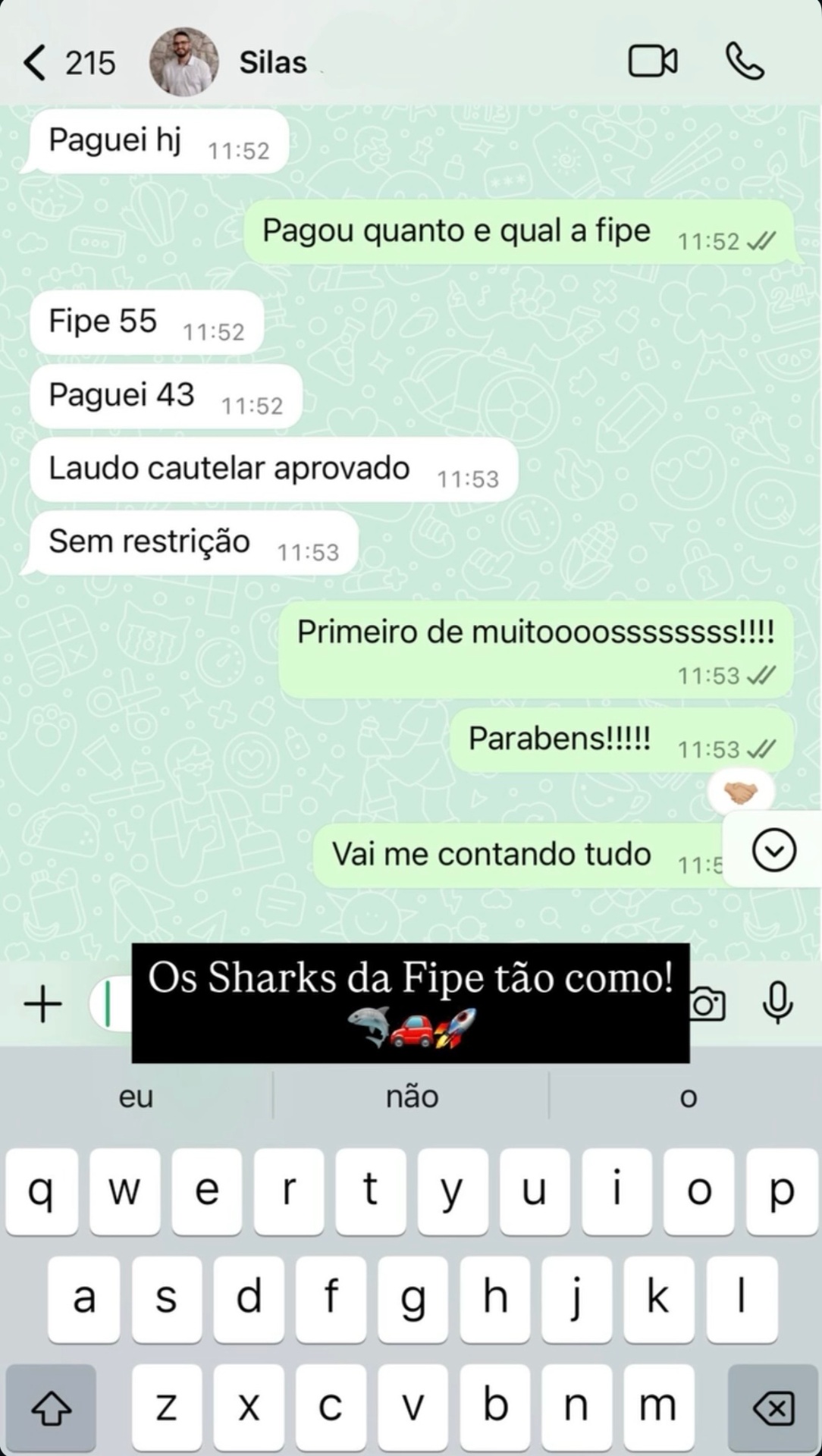
Task: Record a voice message with the microphone
Action: click(777, 1003)
